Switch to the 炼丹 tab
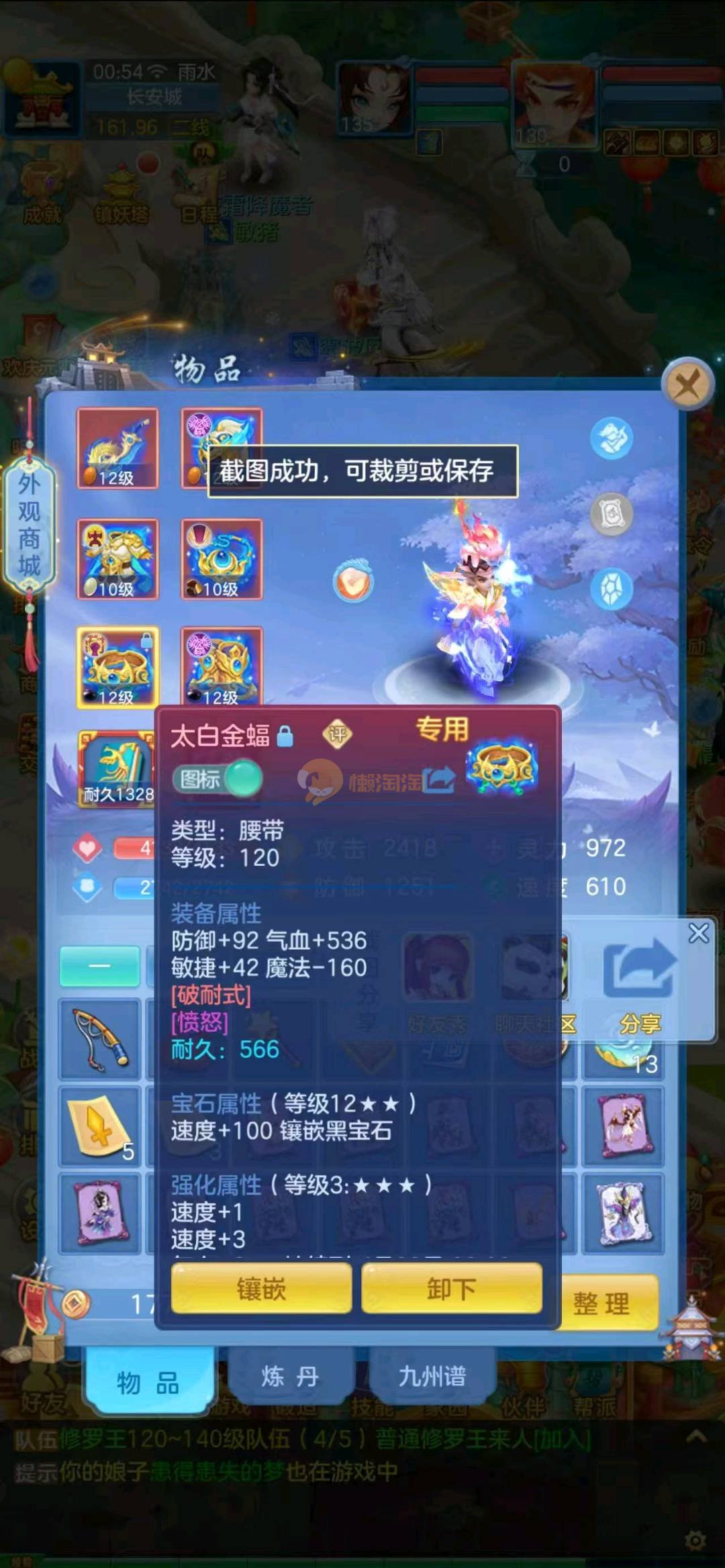725x1568 pixels. (x=289, y=1377)
